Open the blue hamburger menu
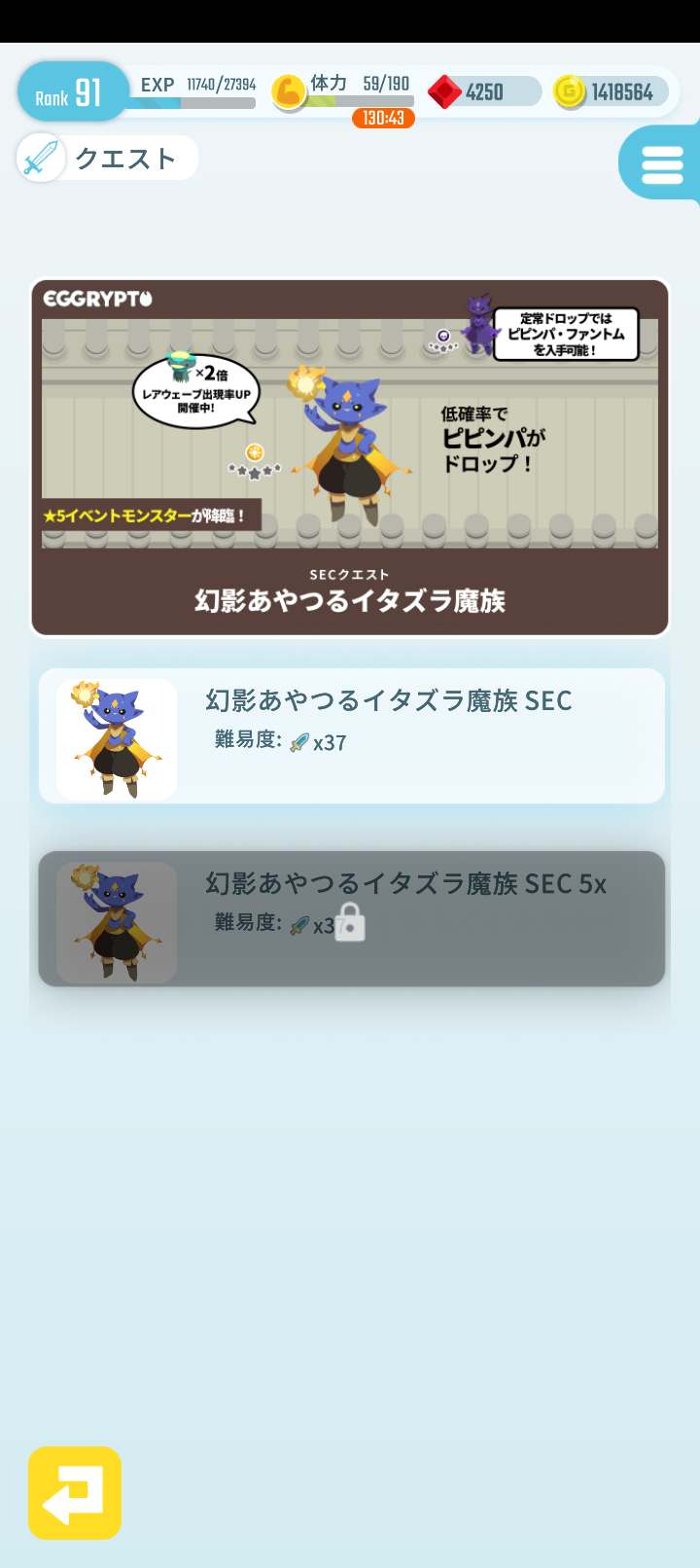700x1568 pixels. (664, 163)
